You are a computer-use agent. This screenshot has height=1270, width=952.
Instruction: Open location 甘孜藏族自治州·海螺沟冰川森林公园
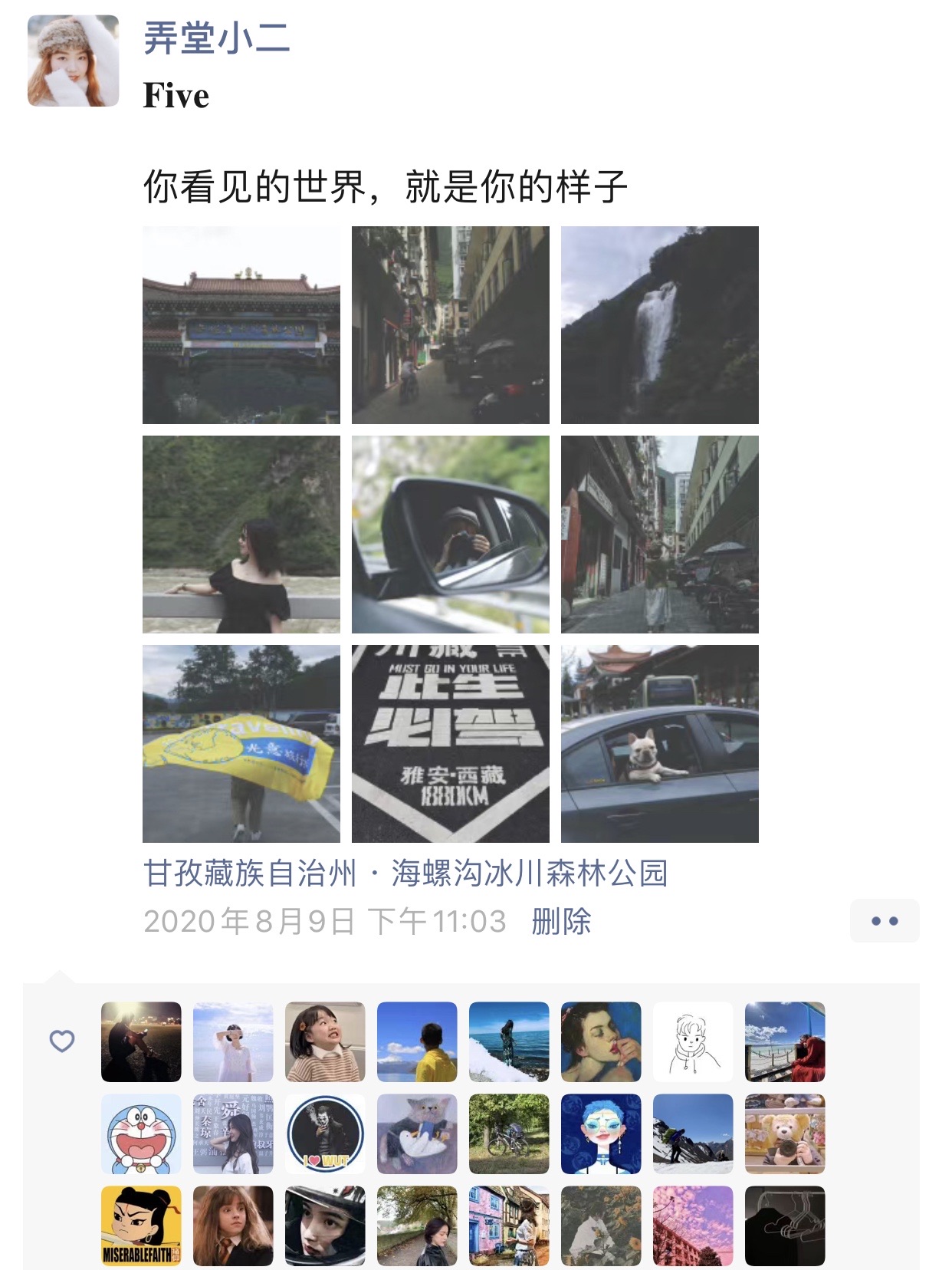click(405, 873)
